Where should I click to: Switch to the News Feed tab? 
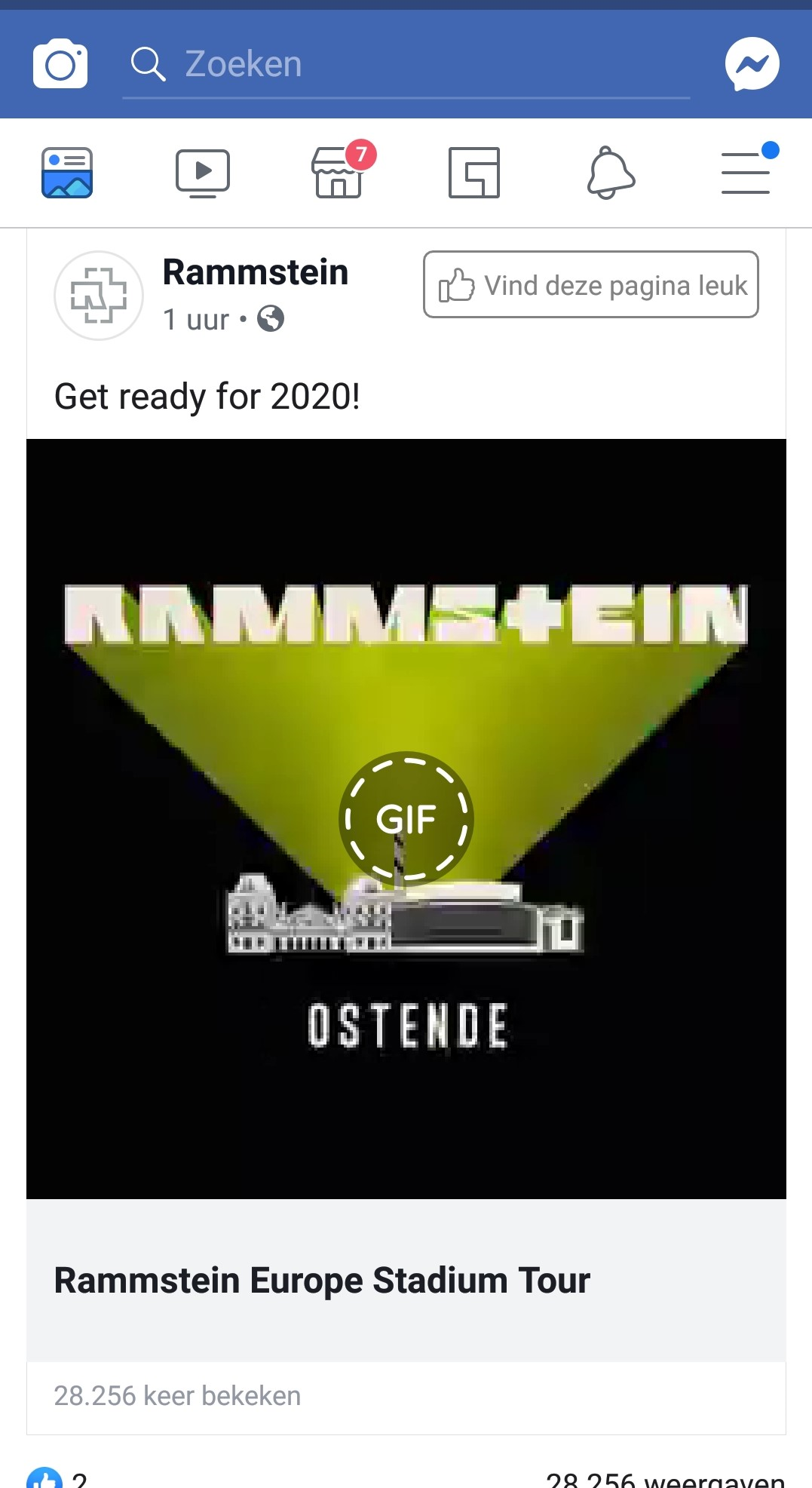[67, 173]
